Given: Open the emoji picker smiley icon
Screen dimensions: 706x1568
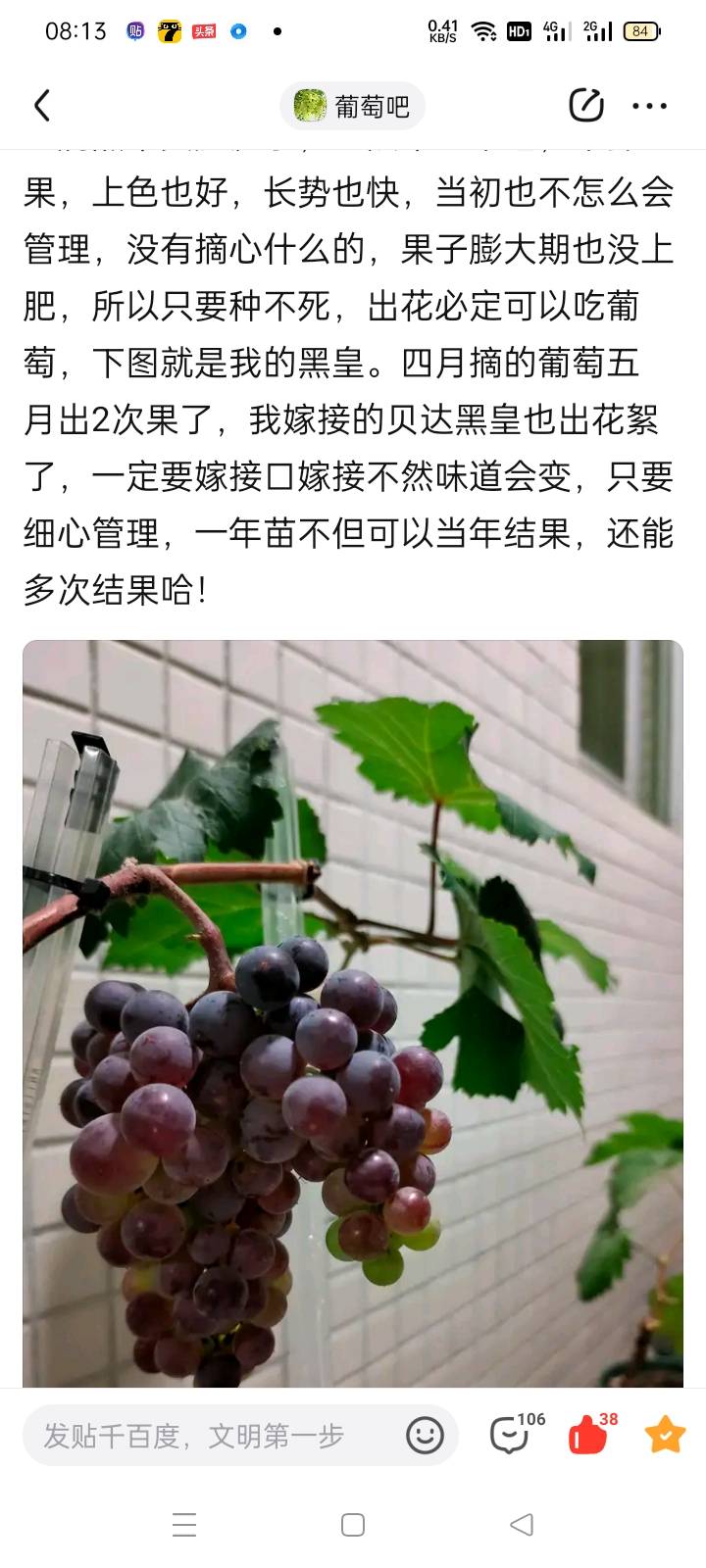Looking at the screenshot, I should pos(425,1436).
